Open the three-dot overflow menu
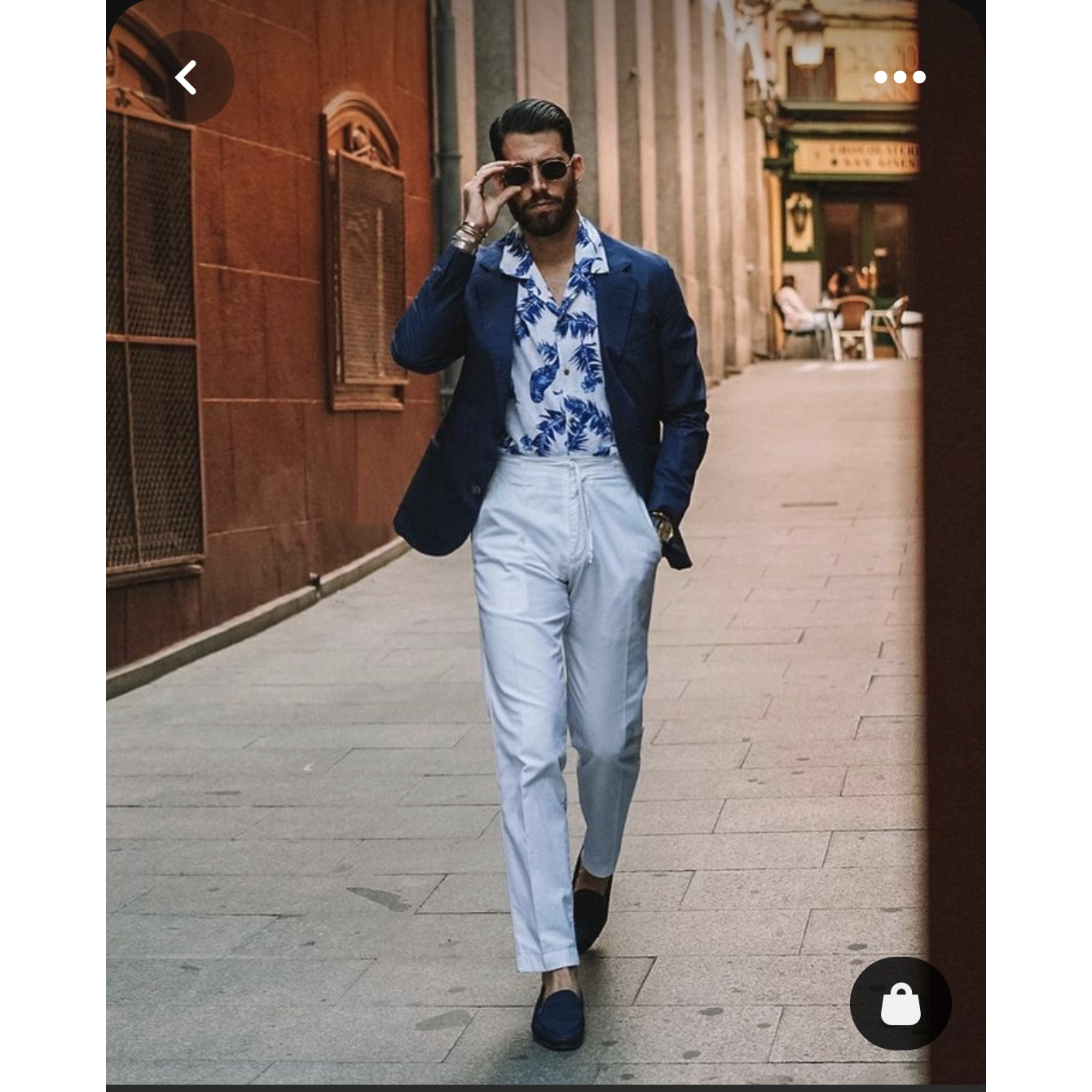The image size is (1092, 1092). click(900, 77)
